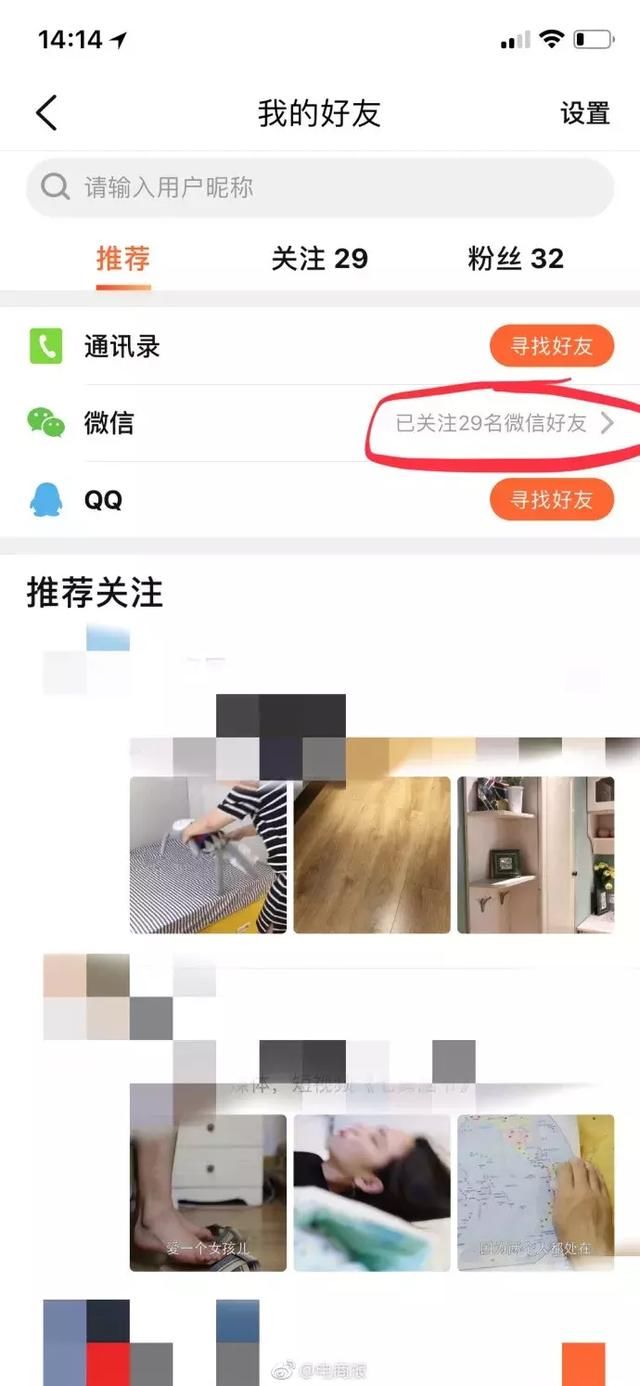Open the 爱一个女孩儿 video thumbnail
The height and width of the screenshot is (1386, 640).
click(208, 1192)
